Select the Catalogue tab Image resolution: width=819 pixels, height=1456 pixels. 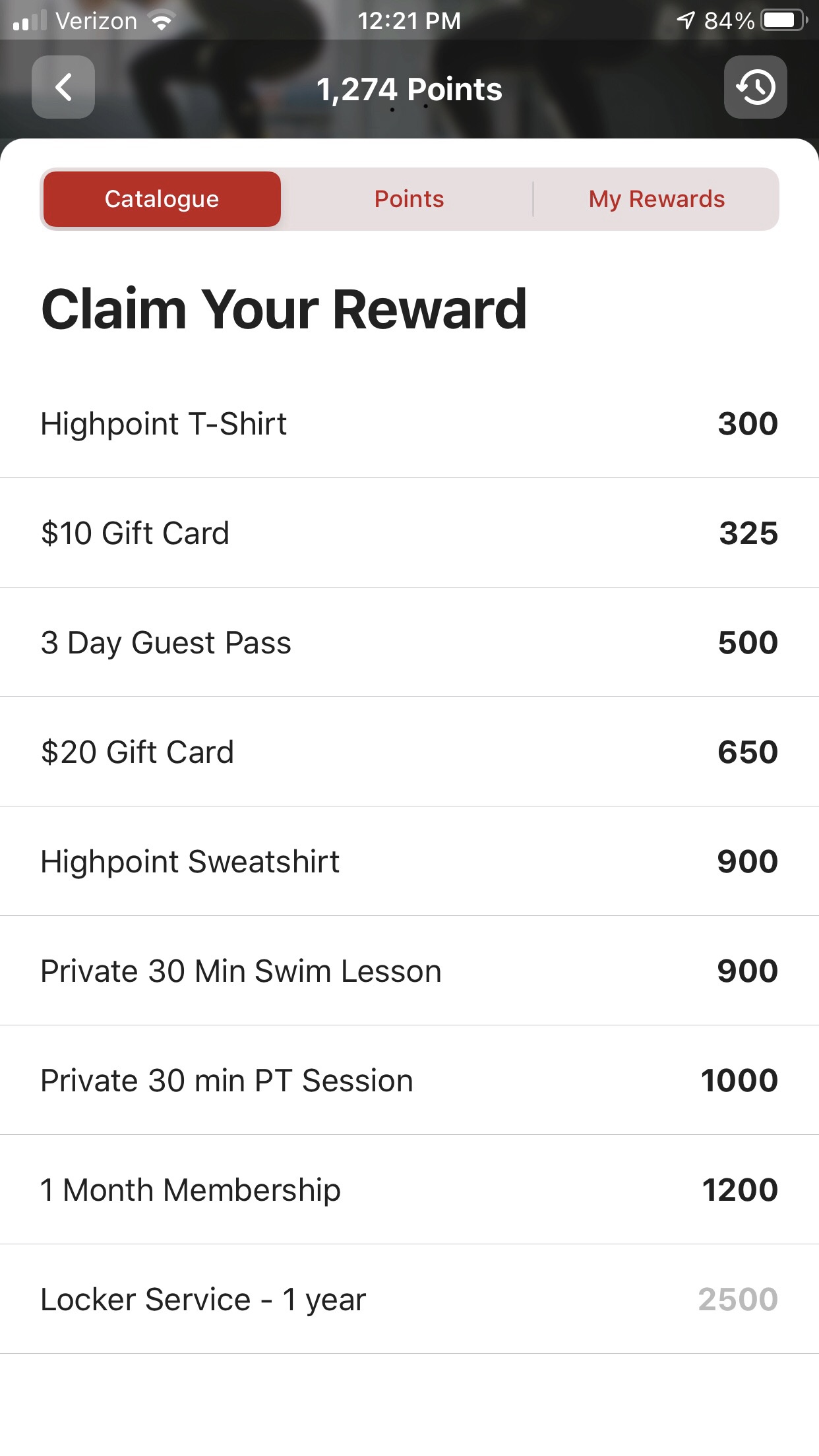pos(161,198)
